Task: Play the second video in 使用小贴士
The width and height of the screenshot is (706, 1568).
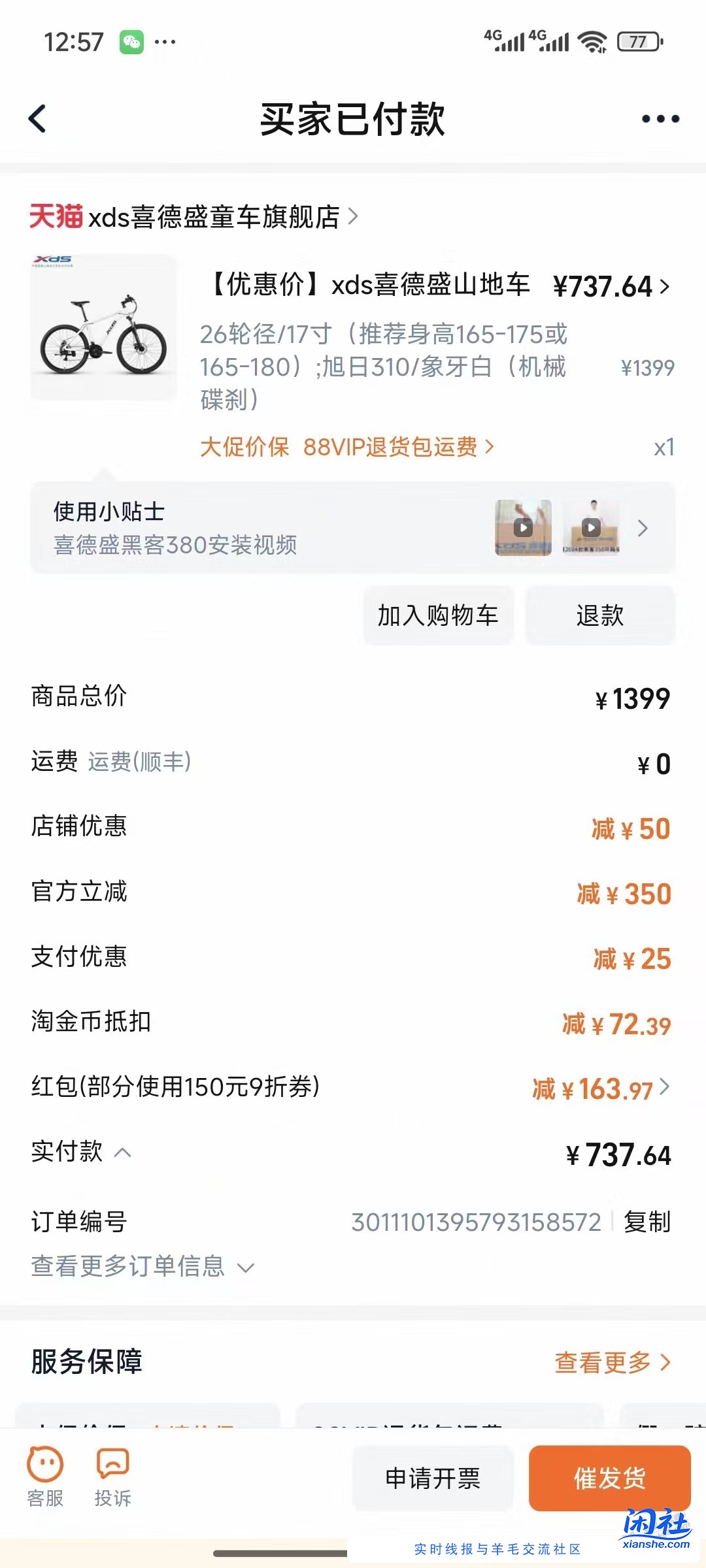Action: (x=590, y=529)
